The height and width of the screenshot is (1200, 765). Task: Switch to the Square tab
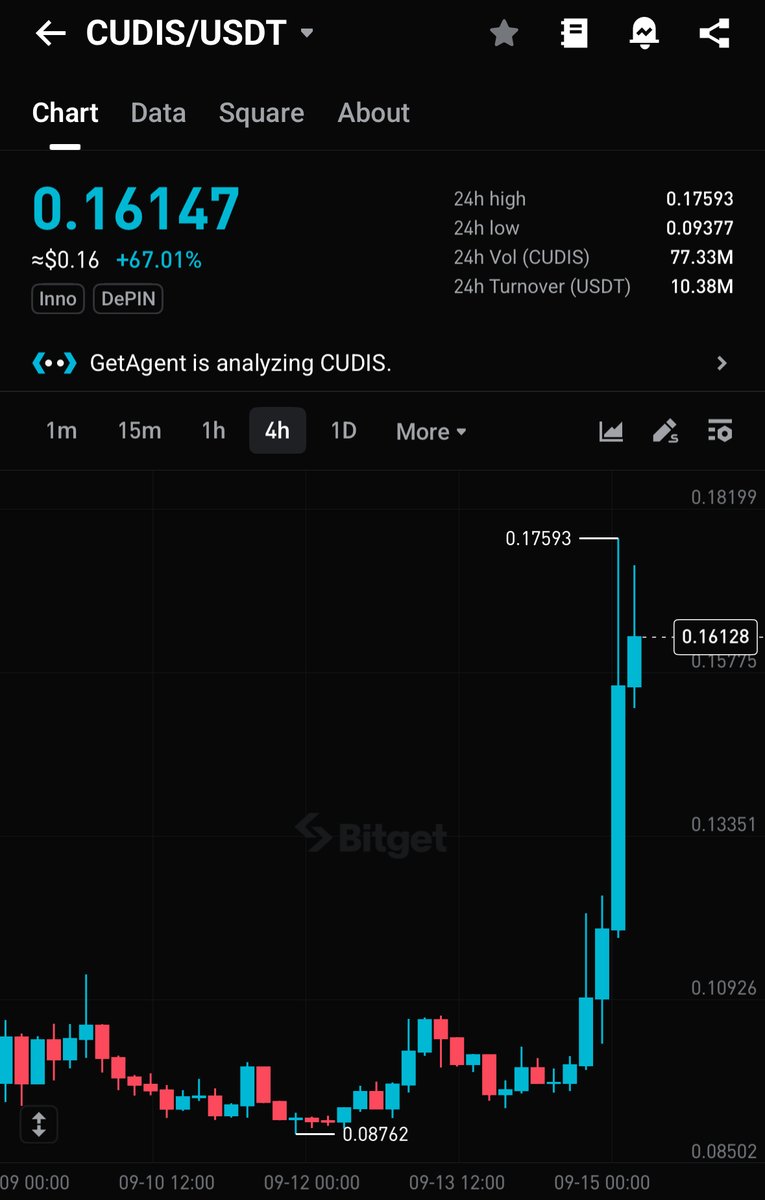tap(262, 113)
